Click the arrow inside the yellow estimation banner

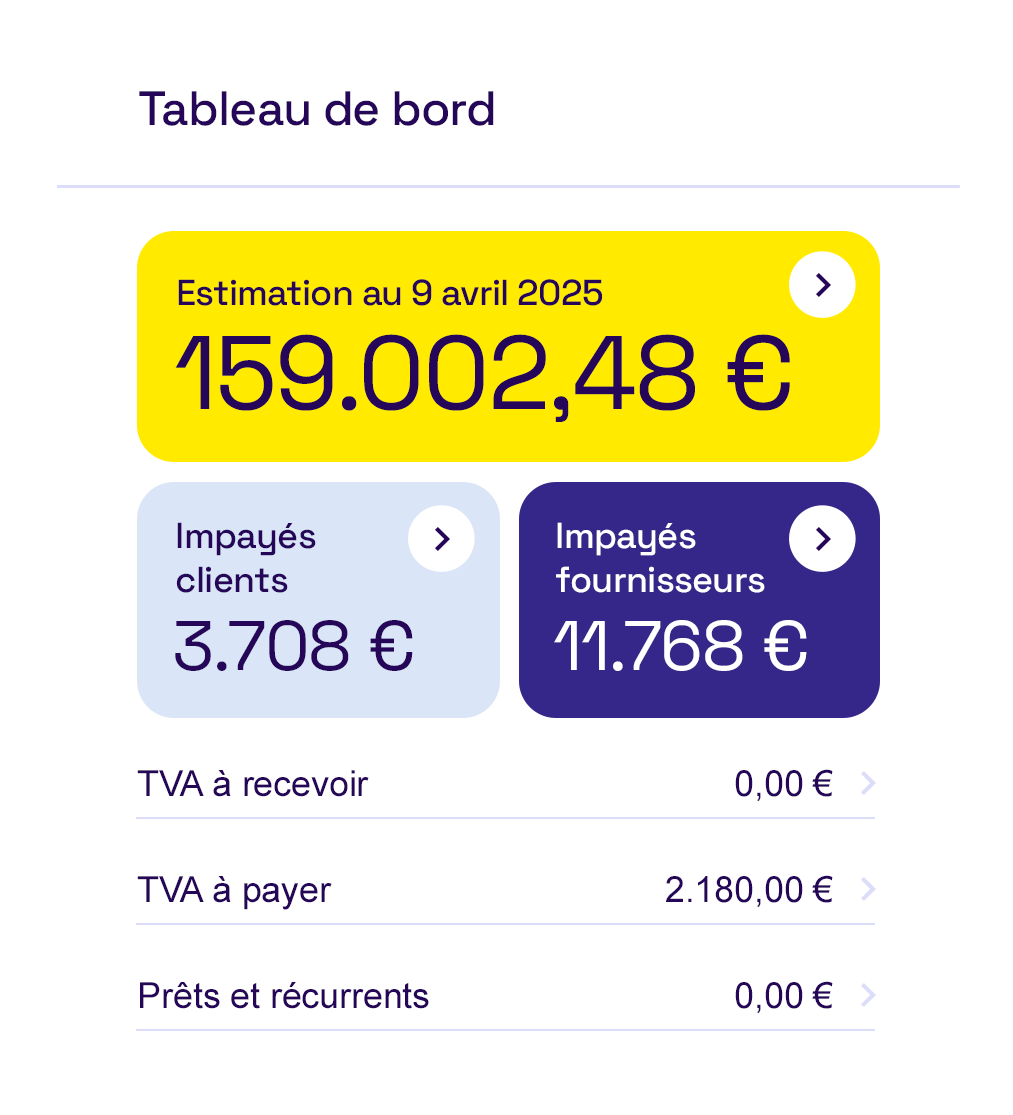click(x=822, y=285)
